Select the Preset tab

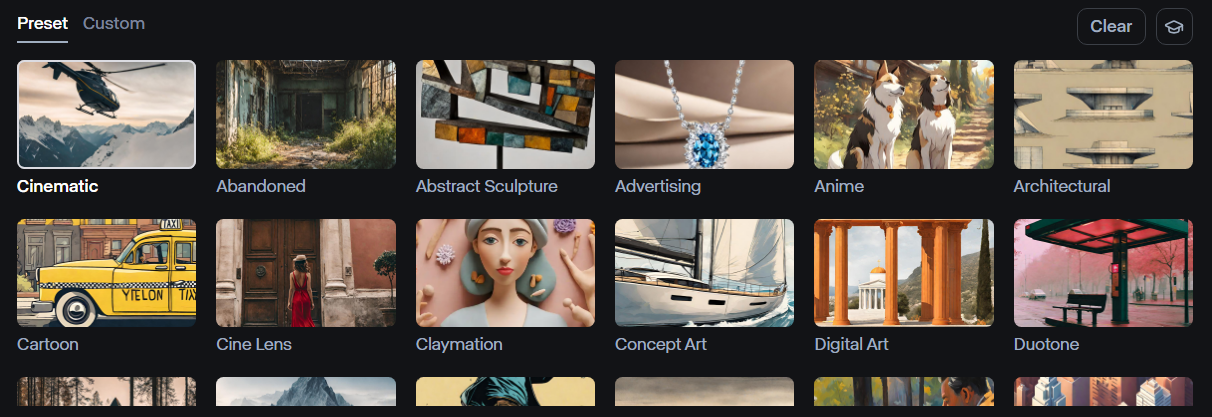point(42,23)
